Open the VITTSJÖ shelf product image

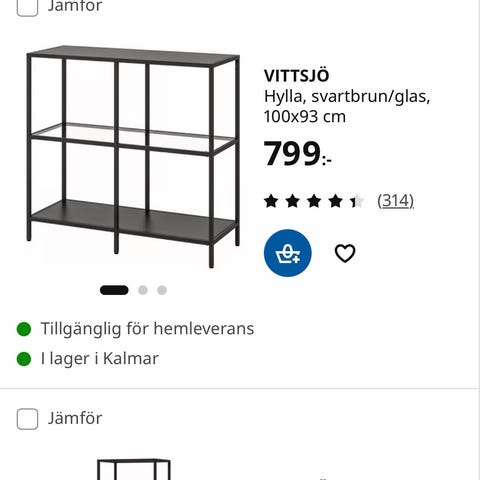[133, 157]
